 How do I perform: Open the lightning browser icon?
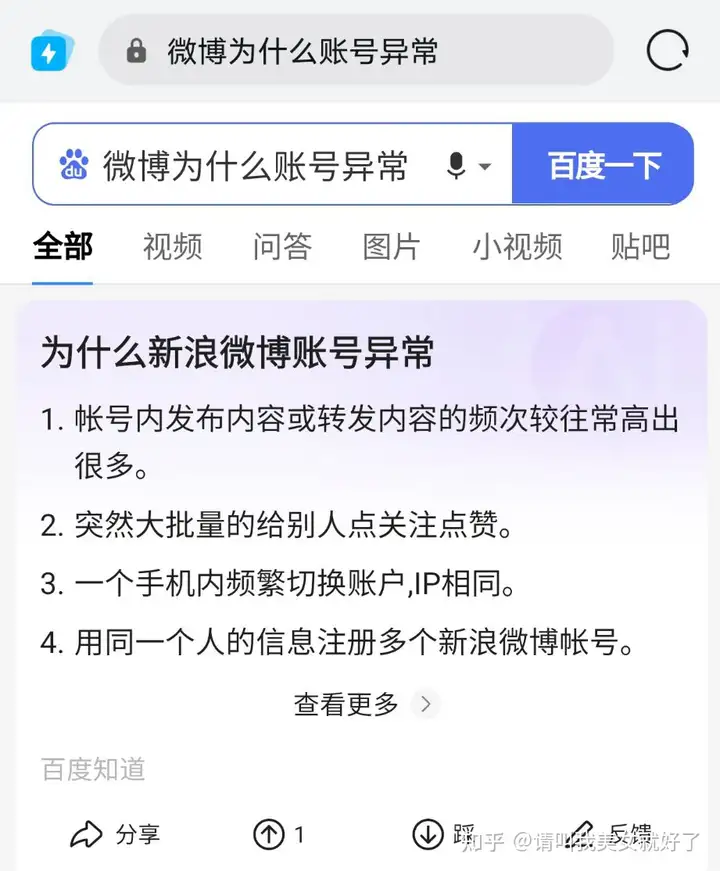click(x=48, y=50)
